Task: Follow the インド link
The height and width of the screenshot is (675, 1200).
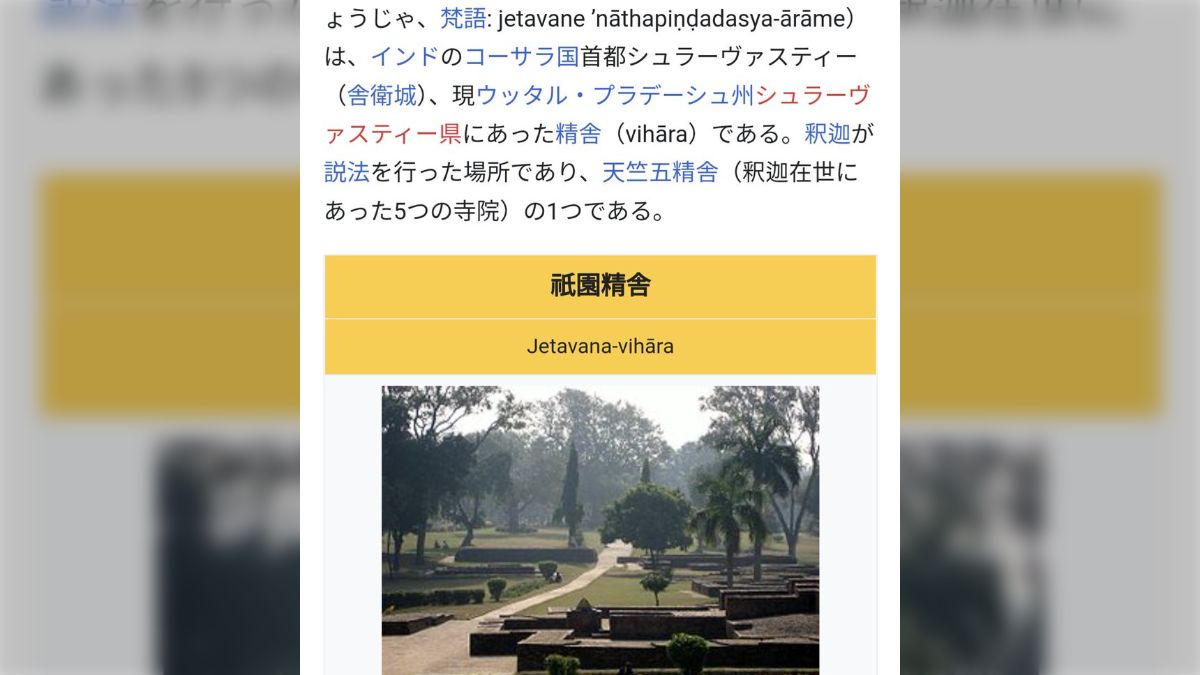Action: tap(405, 56)
